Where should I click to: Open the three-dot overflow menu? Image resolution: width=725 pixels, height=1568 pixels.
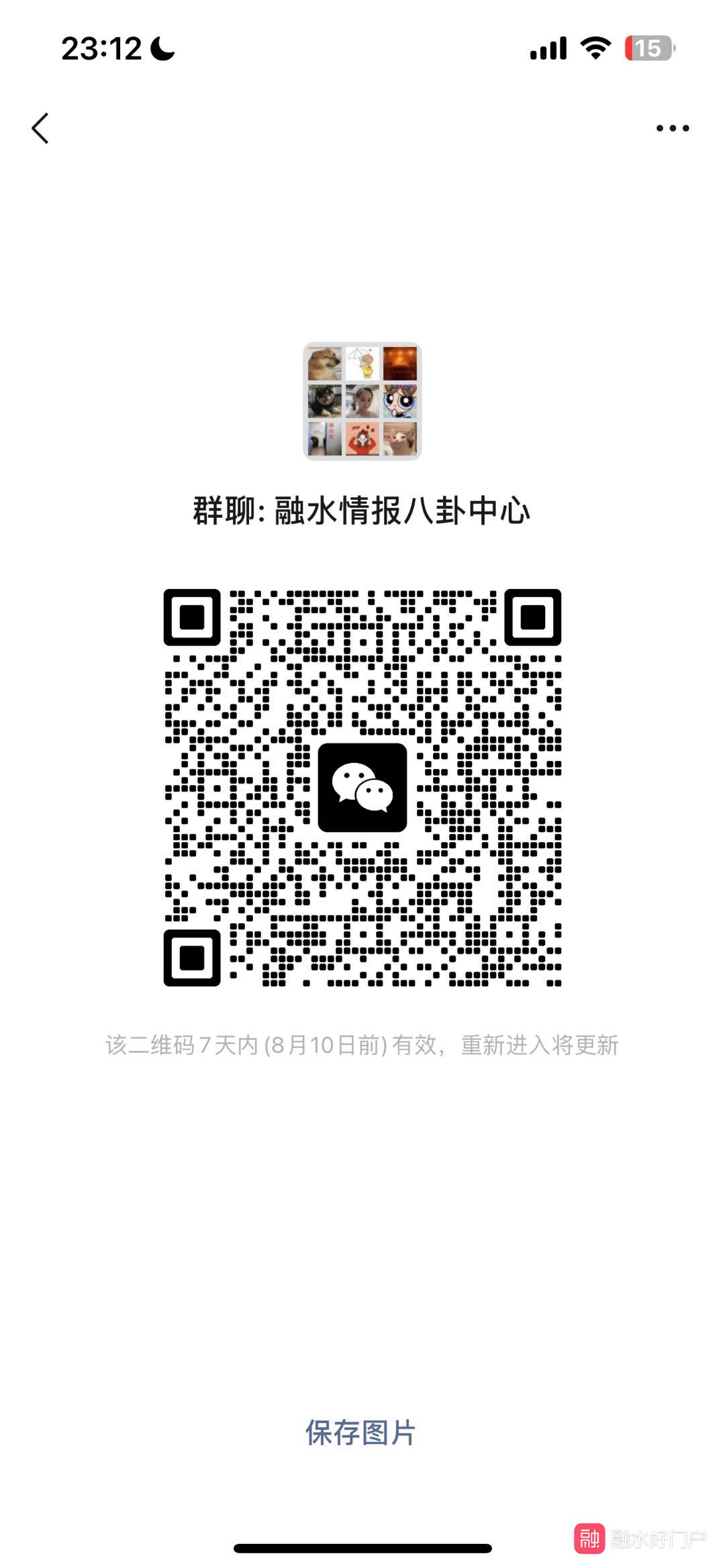672,128
